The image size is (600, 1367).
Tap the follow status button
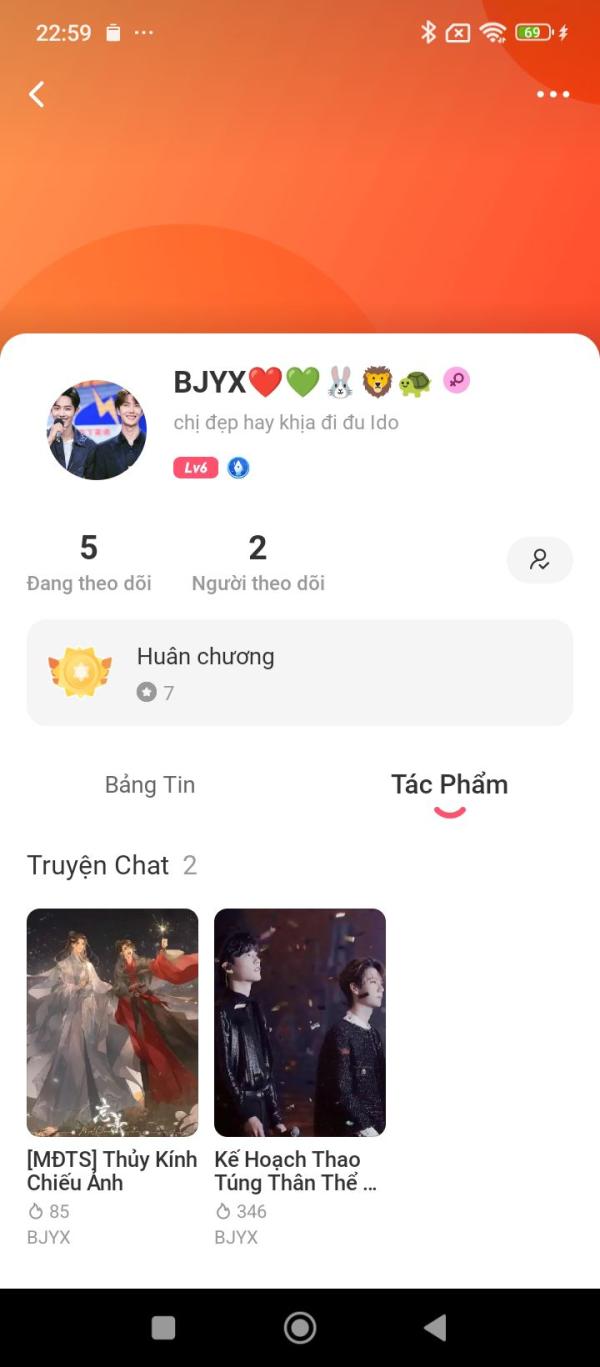[540, 560]
